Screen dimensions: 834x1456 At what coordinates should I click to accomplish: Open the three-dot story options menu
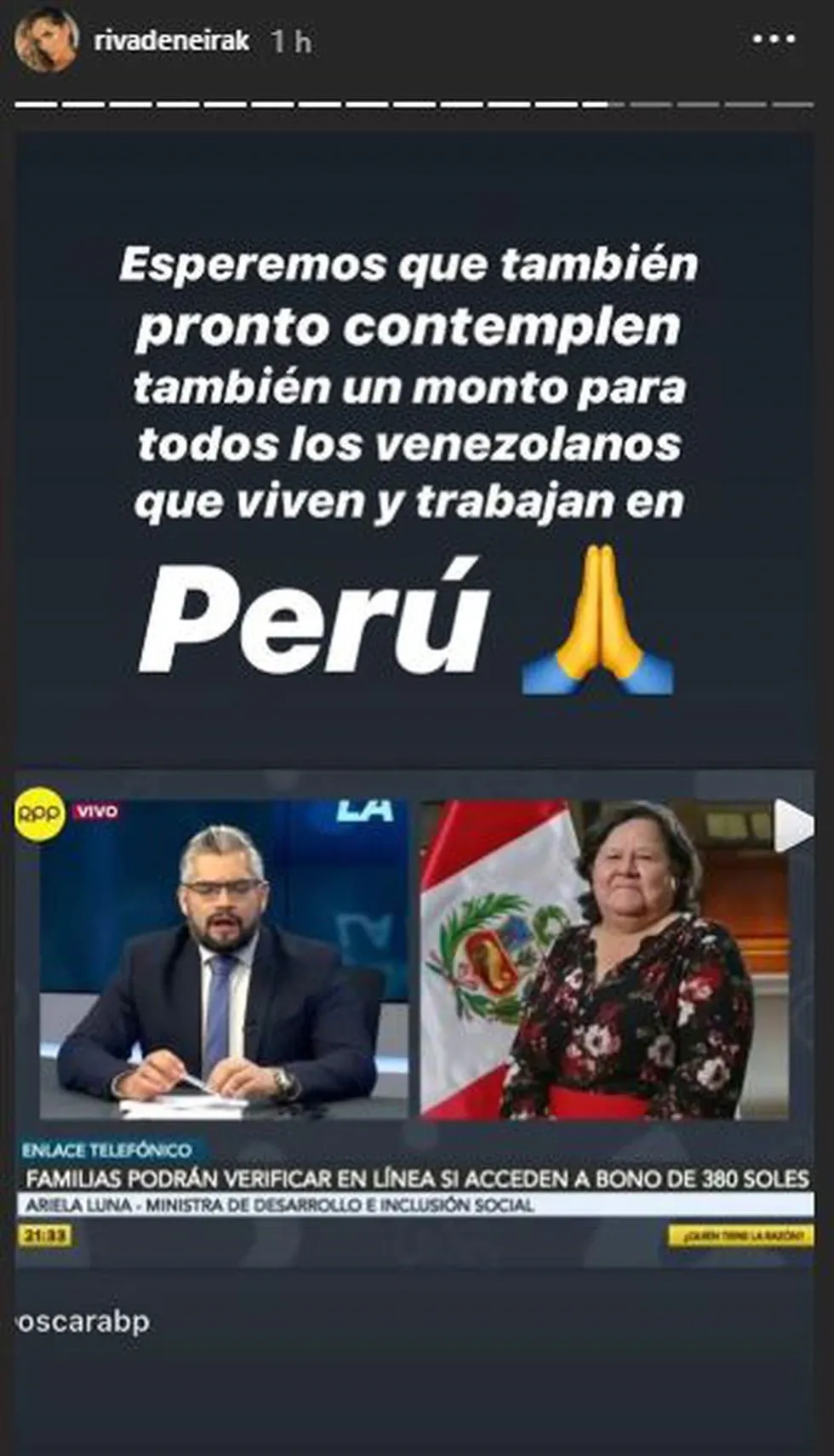(x=773, y=40)
